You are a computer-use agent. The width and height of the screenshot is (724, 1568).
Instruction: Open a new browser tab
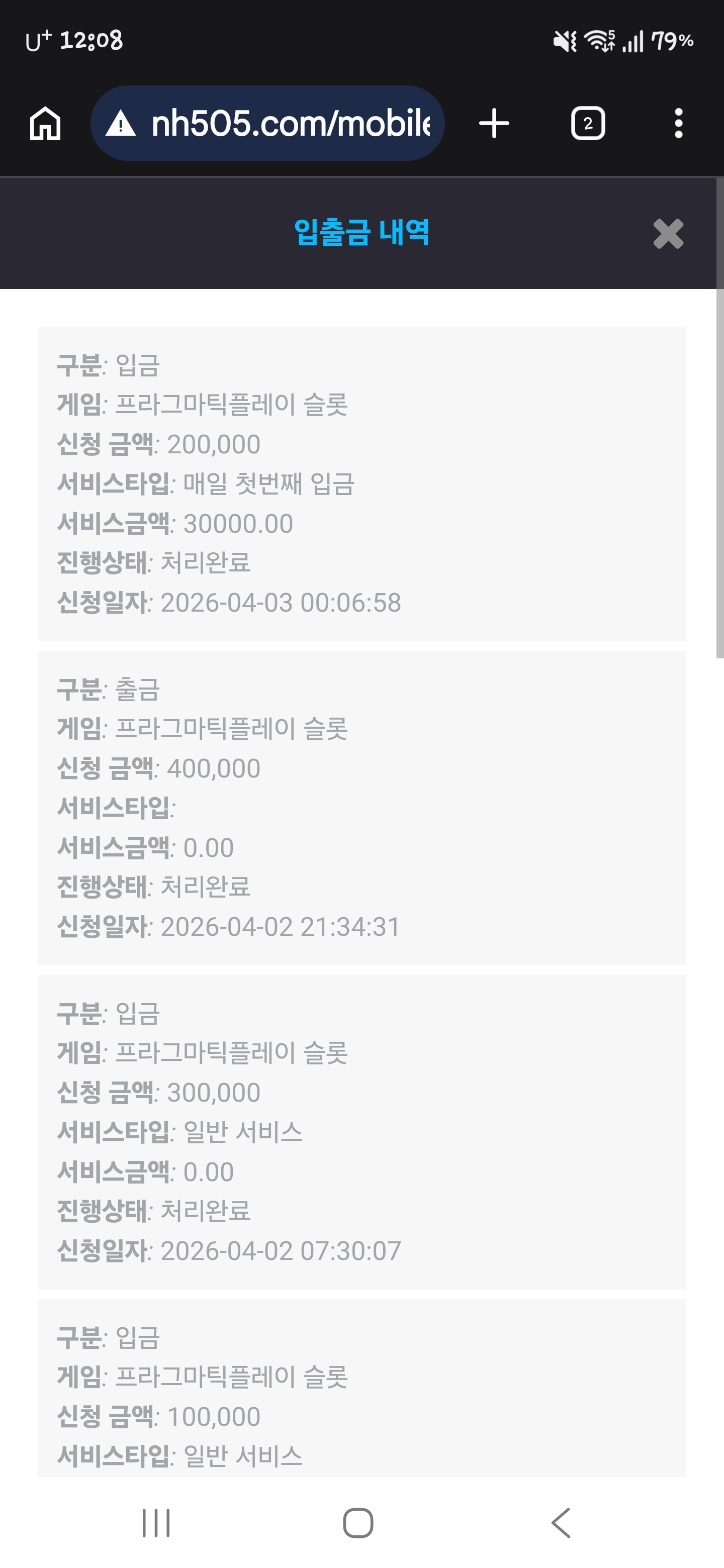(494, 124)
